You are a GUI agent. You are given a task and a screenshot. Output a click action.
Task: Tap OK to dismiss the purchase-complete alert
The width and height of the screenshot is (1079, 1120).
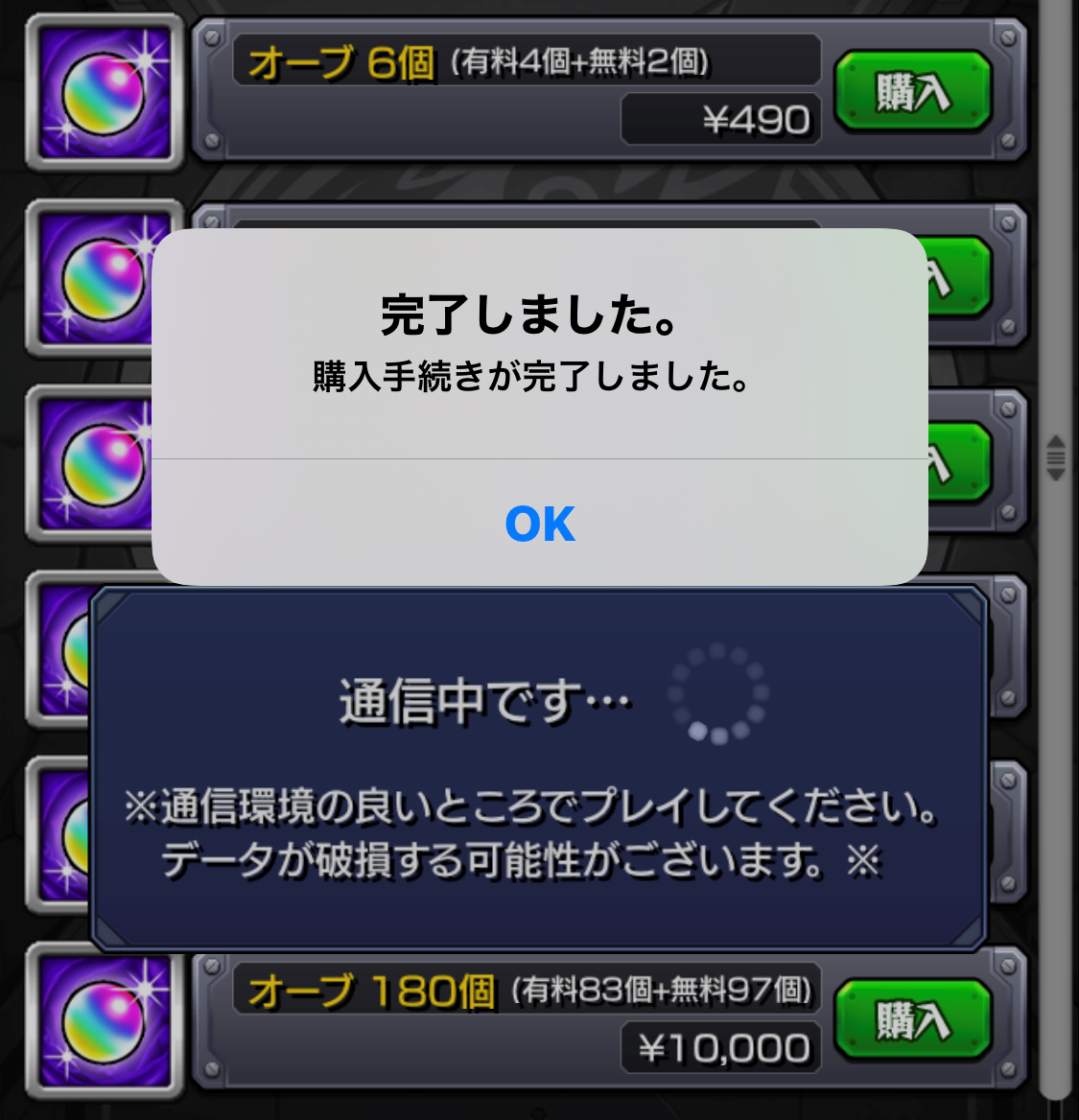[x=539, y=524]
